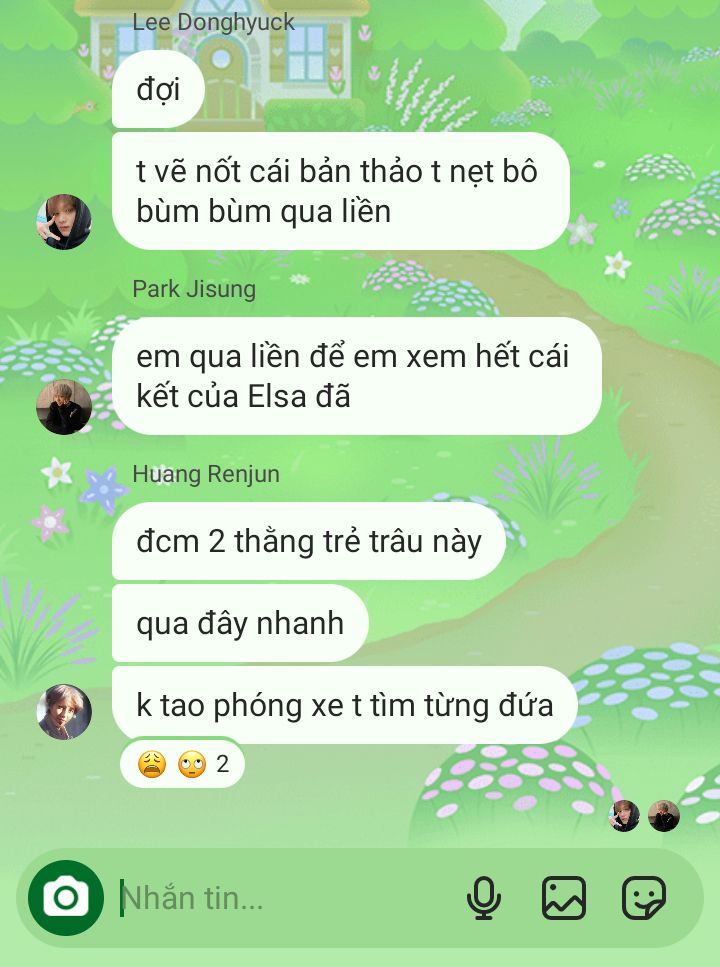Screen dimensions: 720x967
Task: Open the sticker picker
Action: [x=643, y=898]
